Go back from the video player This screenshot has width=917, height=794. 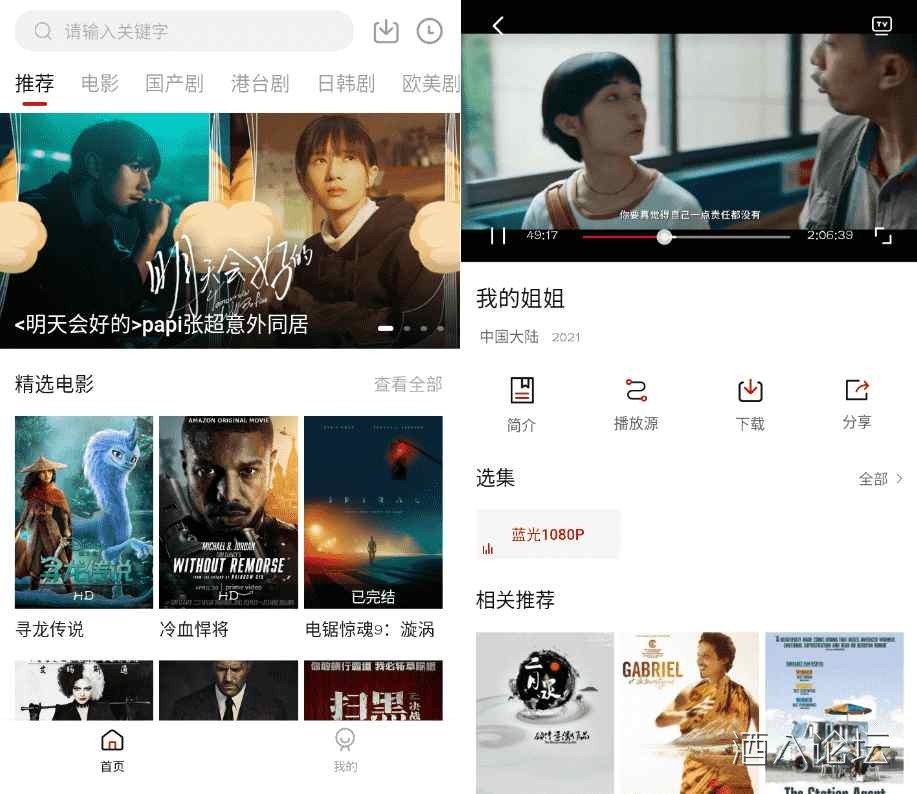tap(498, 26)
